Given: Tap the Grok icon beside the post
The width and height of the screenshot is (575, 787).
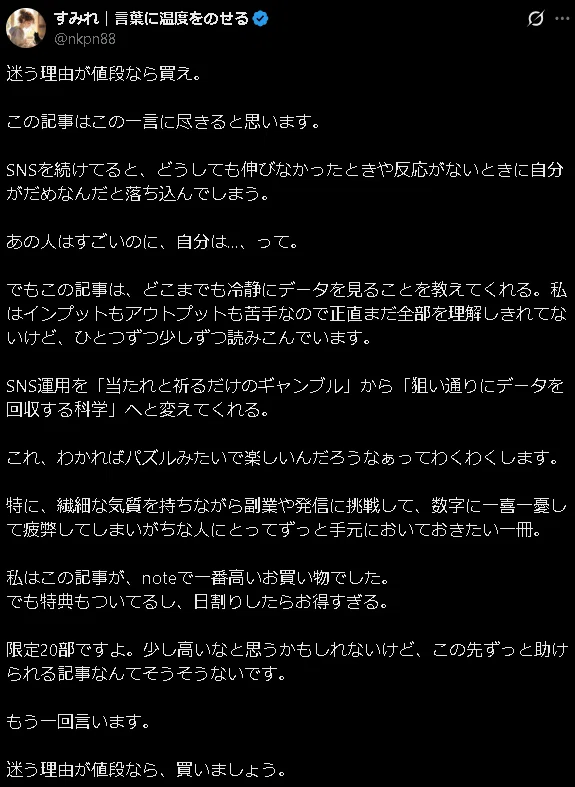Looking at the screenshot, I should click(x=536, y=19).
